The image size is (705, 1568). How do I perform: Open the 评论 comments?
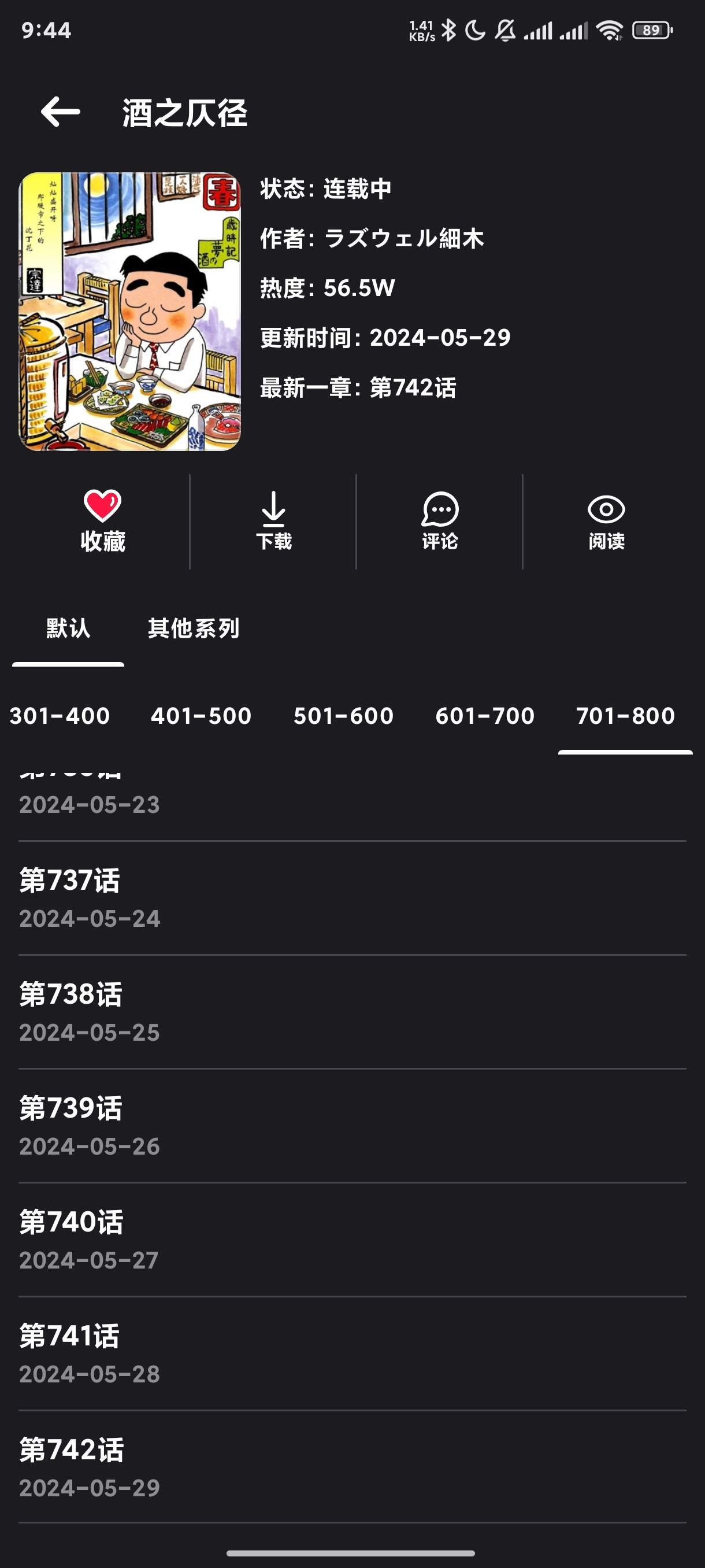click(x=440, y=520)
